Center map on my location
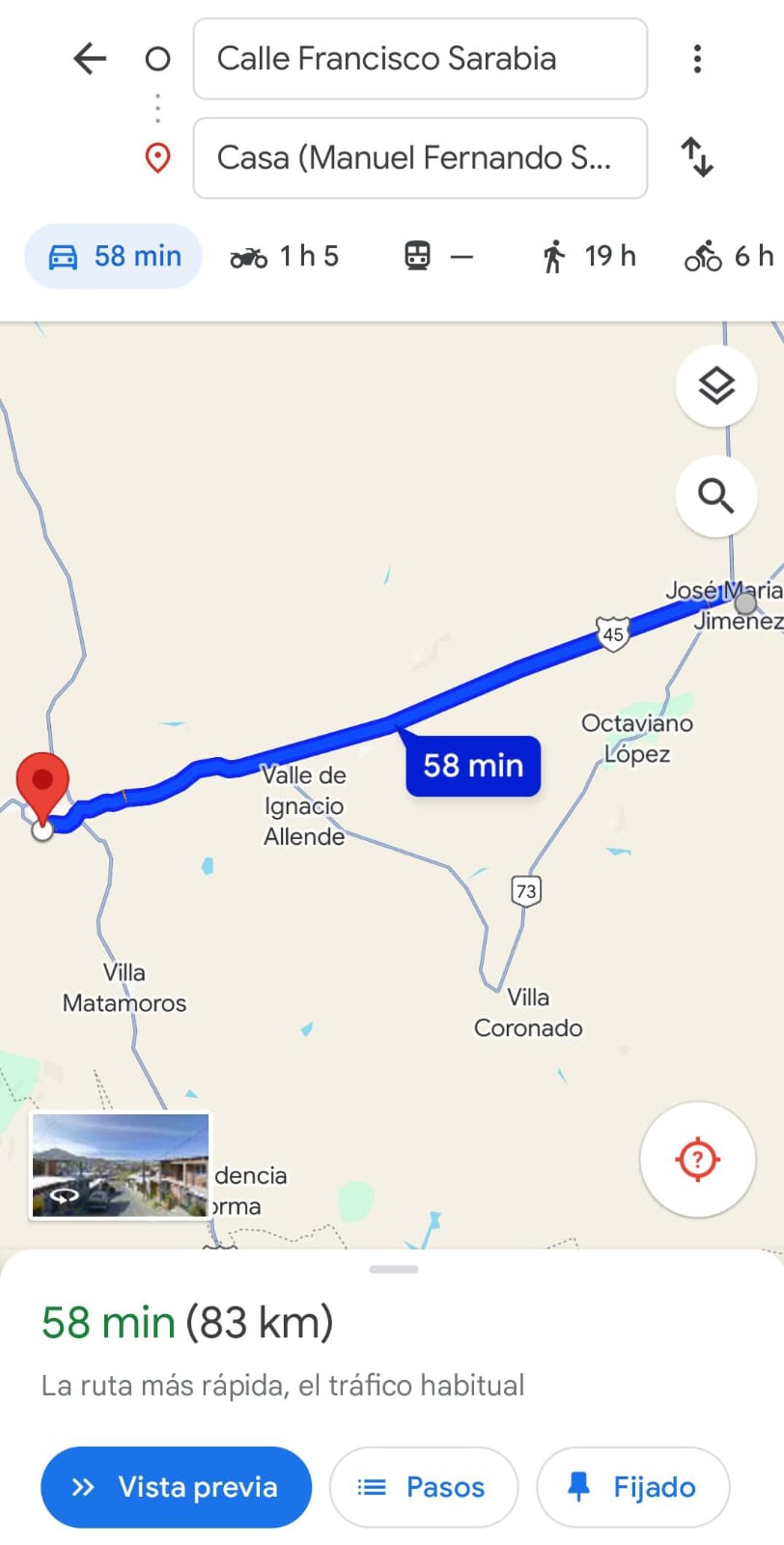 point(697,1159)
